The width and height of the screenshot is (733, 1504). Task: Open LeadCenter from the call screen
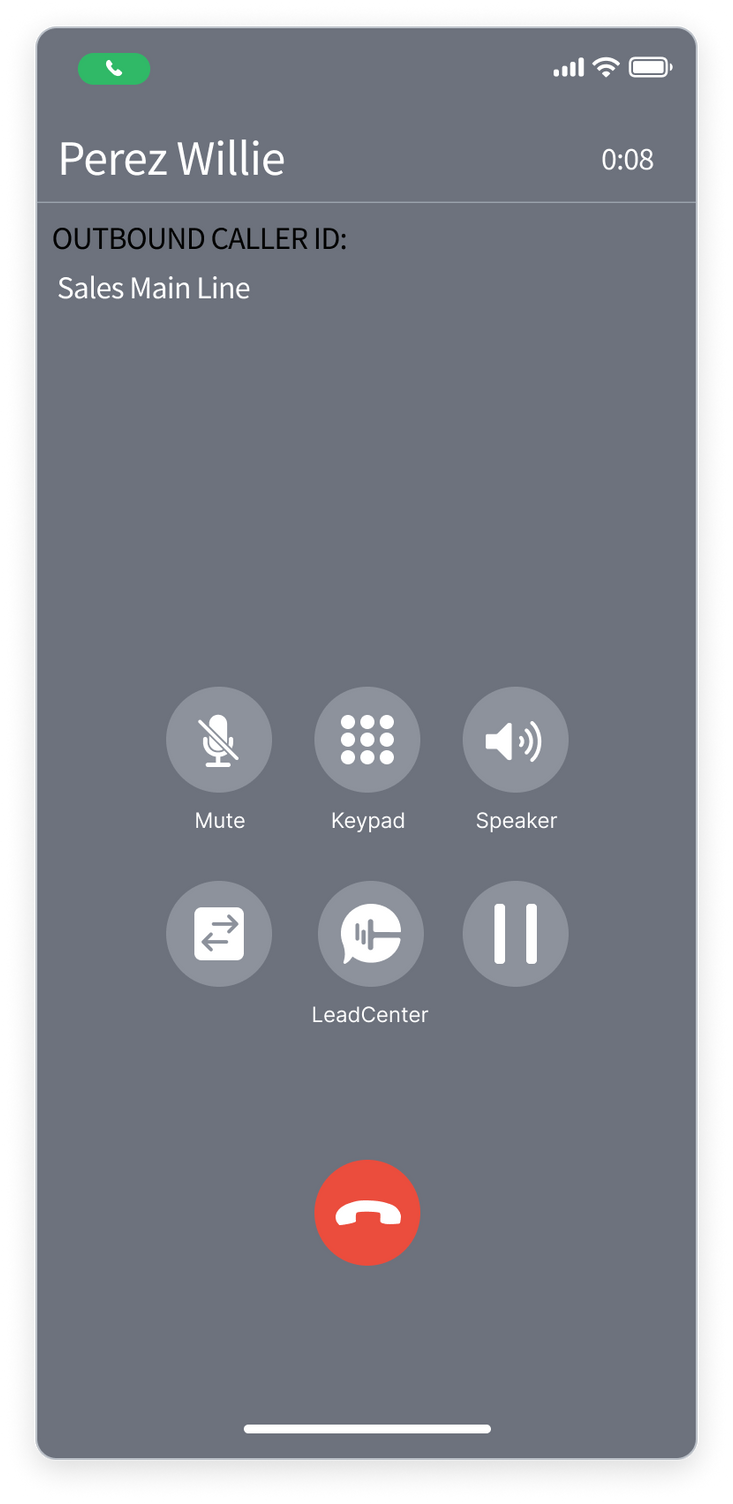pyautogui.click(x=370, y=932)
